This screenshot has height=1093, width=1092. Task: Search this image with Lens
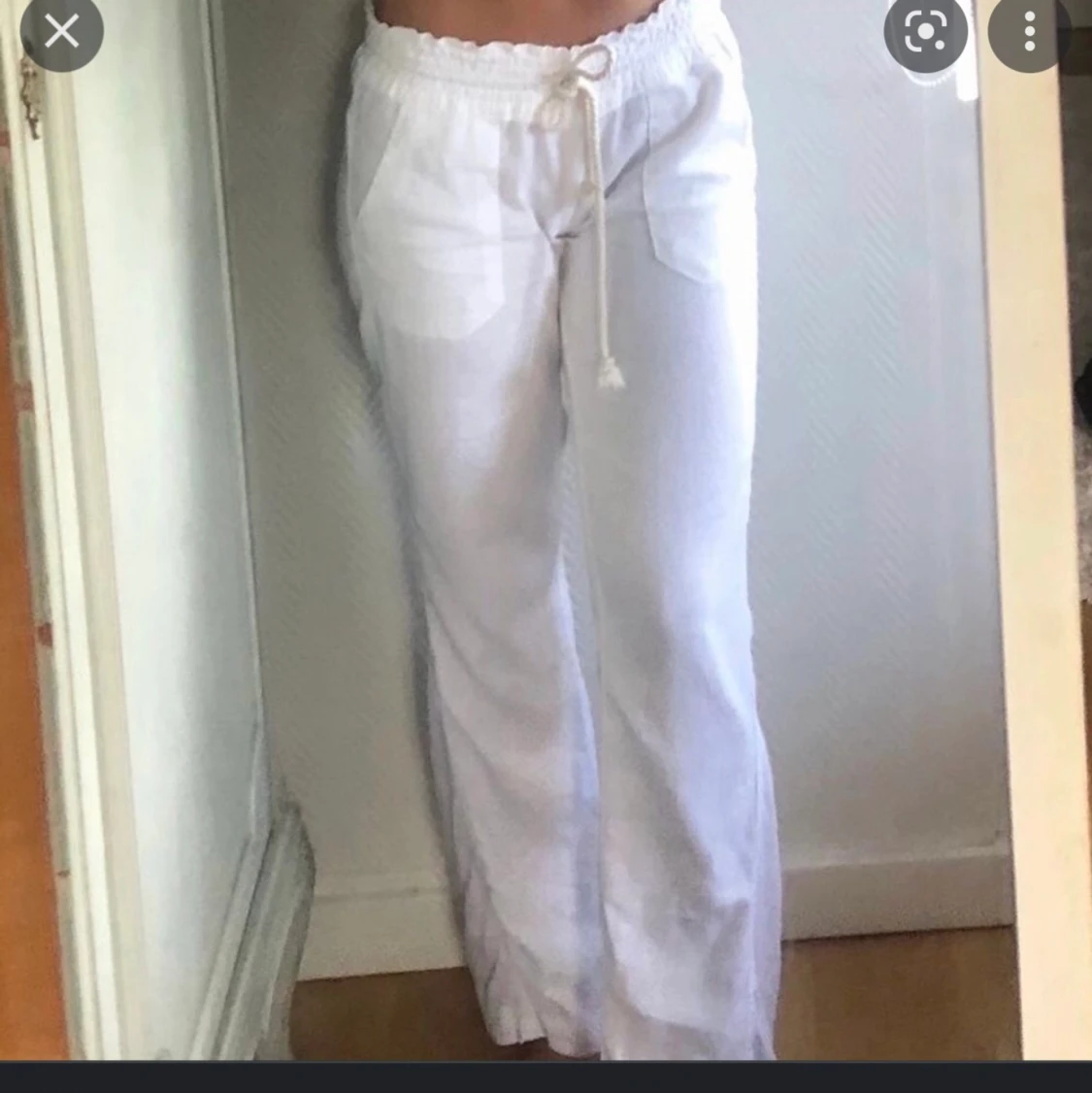tap(925, 34)
